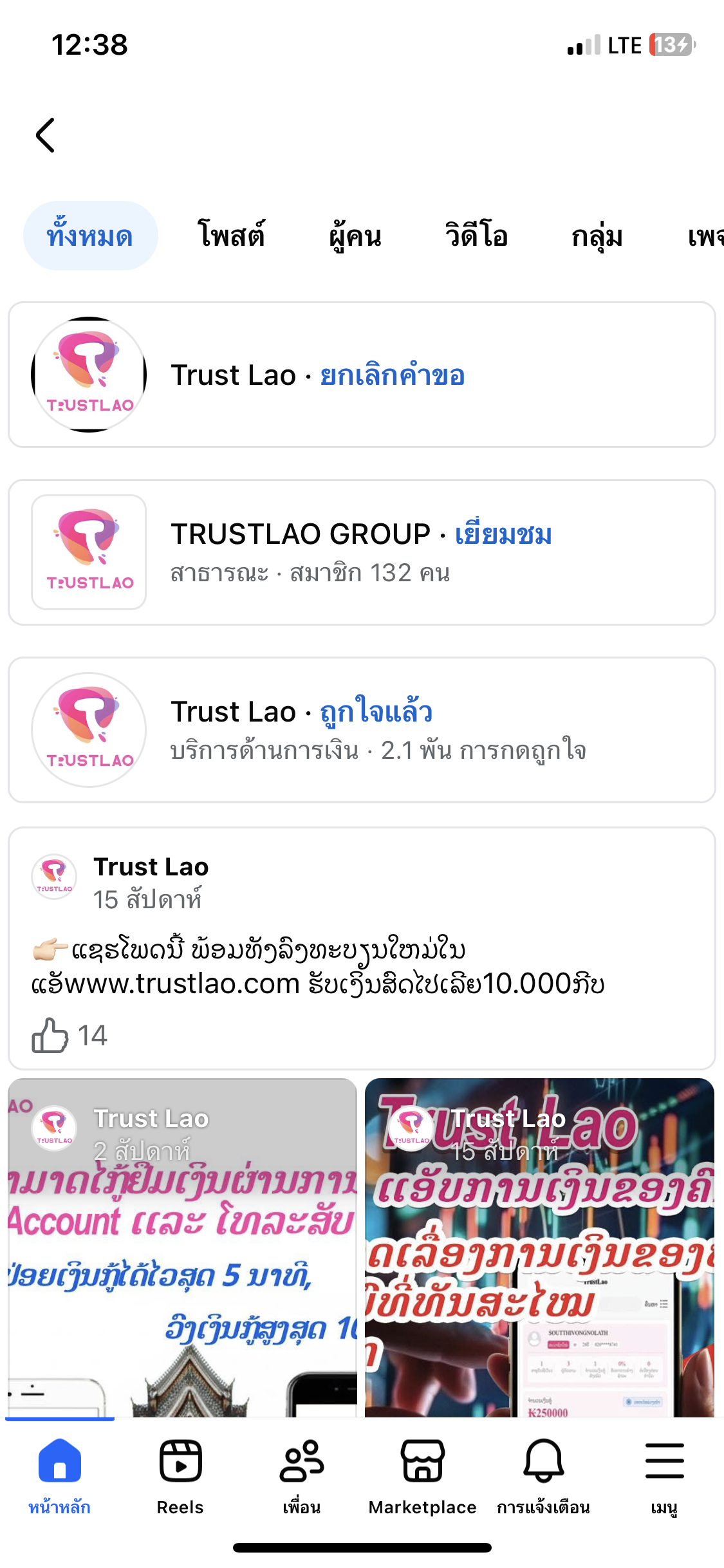Go to the หน้าหลัก tab

click(59, 1477)
